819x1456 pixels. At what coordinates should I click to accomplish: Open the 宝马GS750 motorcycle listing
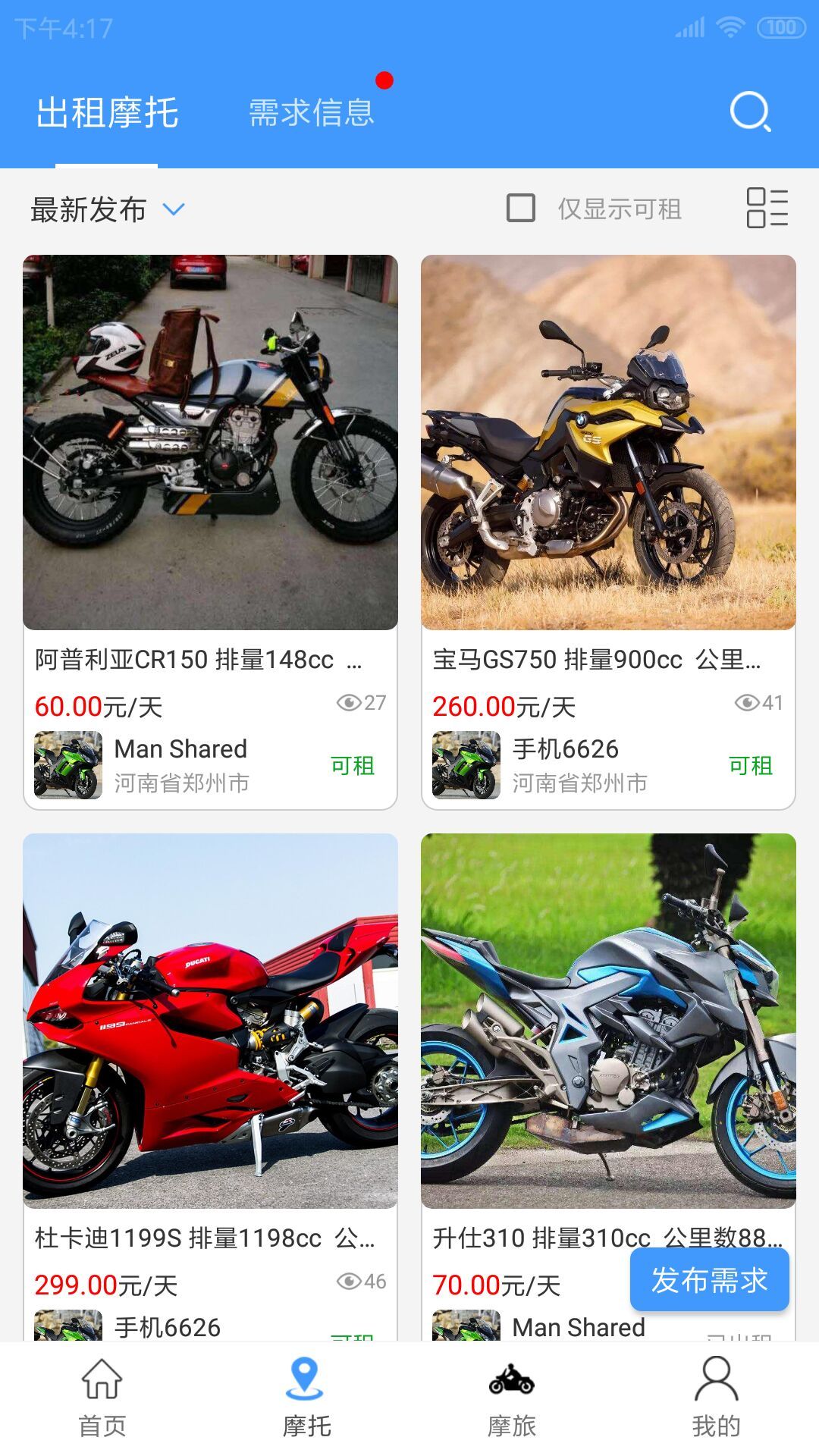(x=608, y=532)
